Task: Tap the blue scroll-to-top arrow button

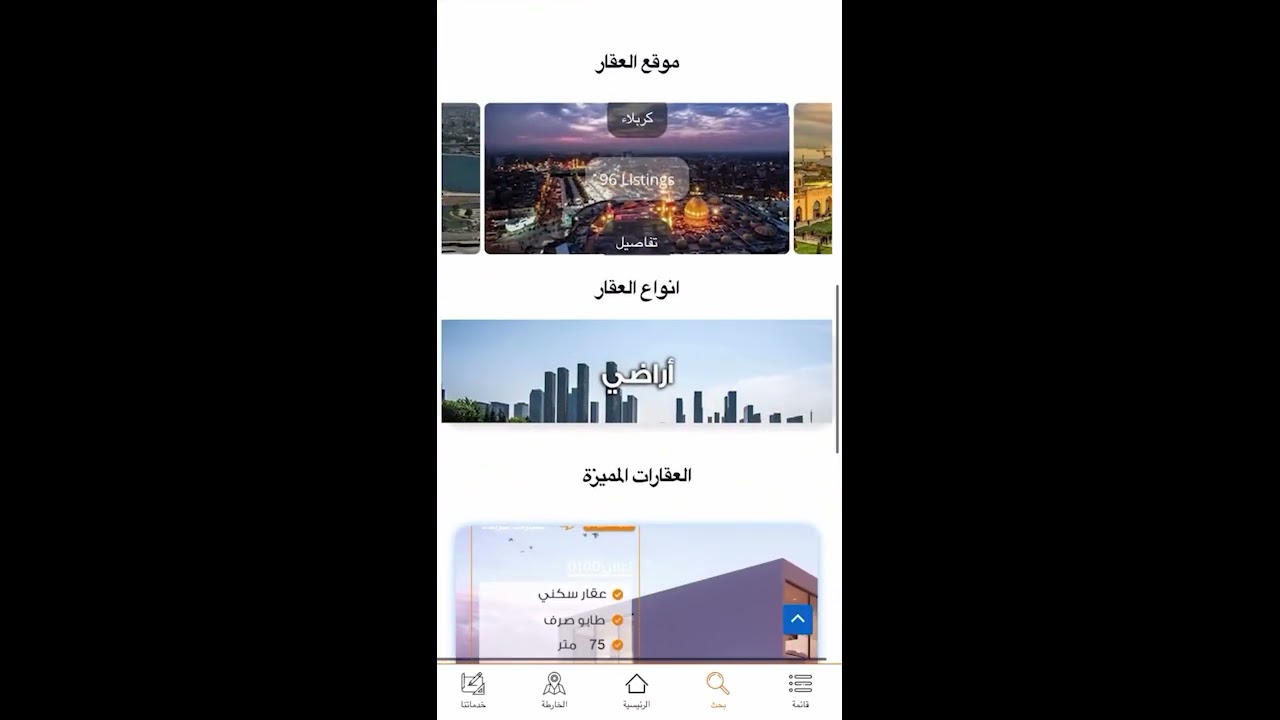Action: coord(798,620)
